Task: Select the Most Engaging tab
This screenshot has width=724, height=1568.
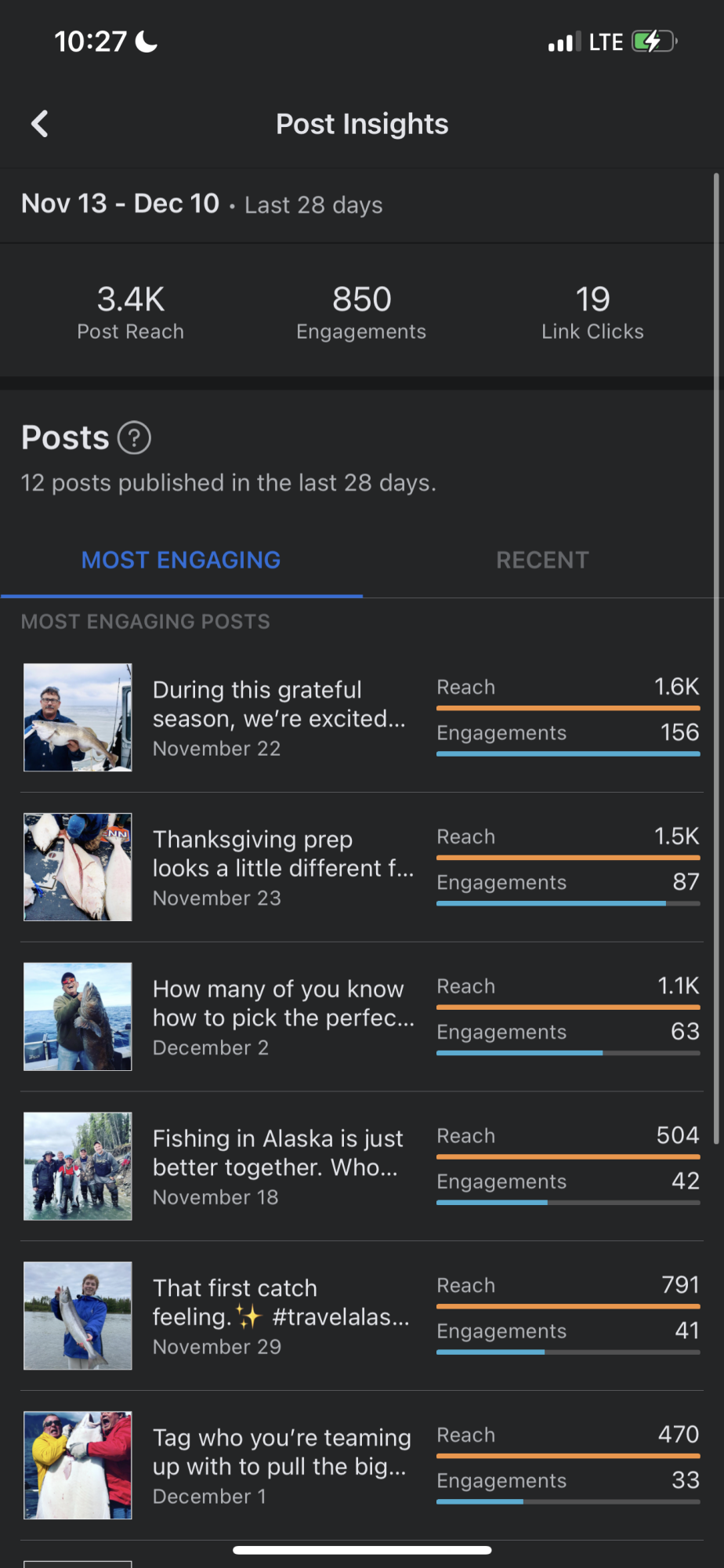Action: 181,560
